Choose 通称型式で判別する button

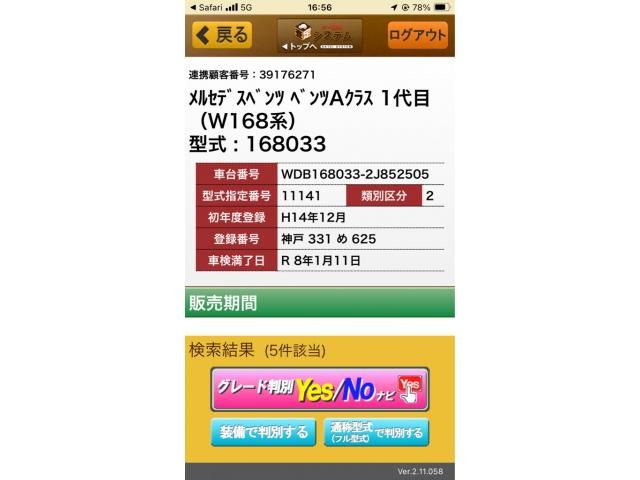pos(376,432)
